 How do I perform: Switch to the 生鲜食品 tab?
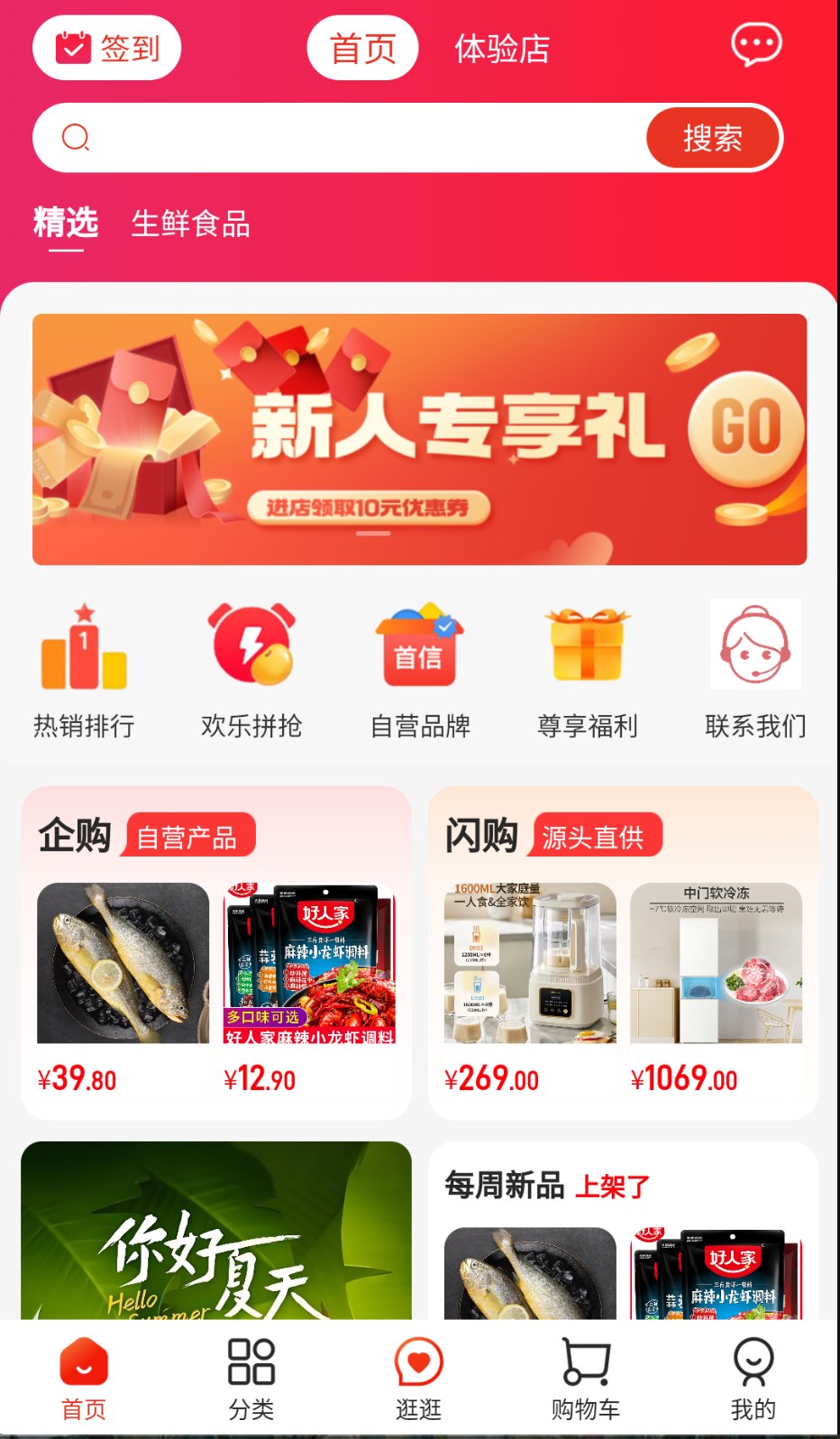point(190,224)
